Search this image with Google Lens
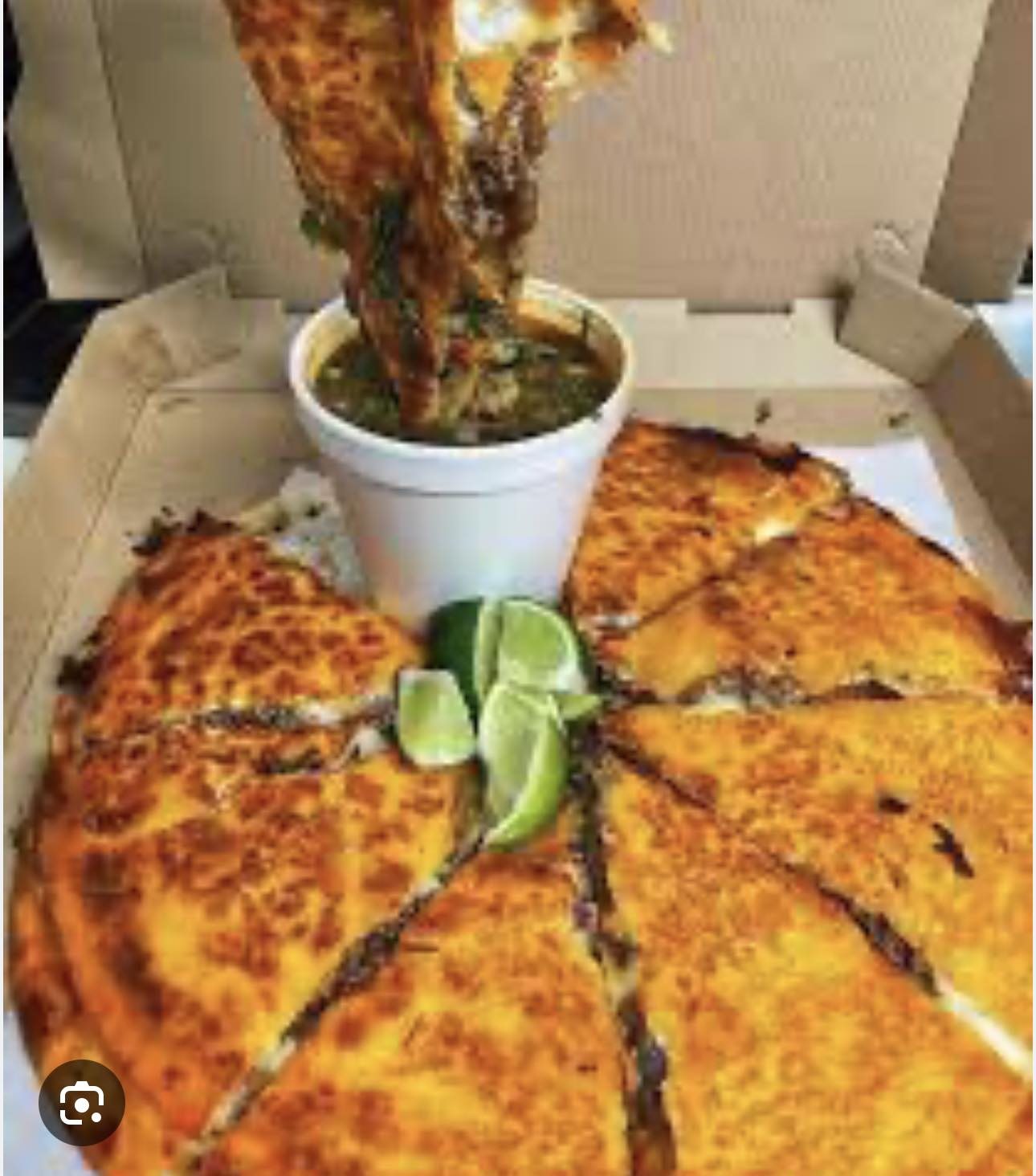Viewport: 1036px width, 1176px height. 82,1102
